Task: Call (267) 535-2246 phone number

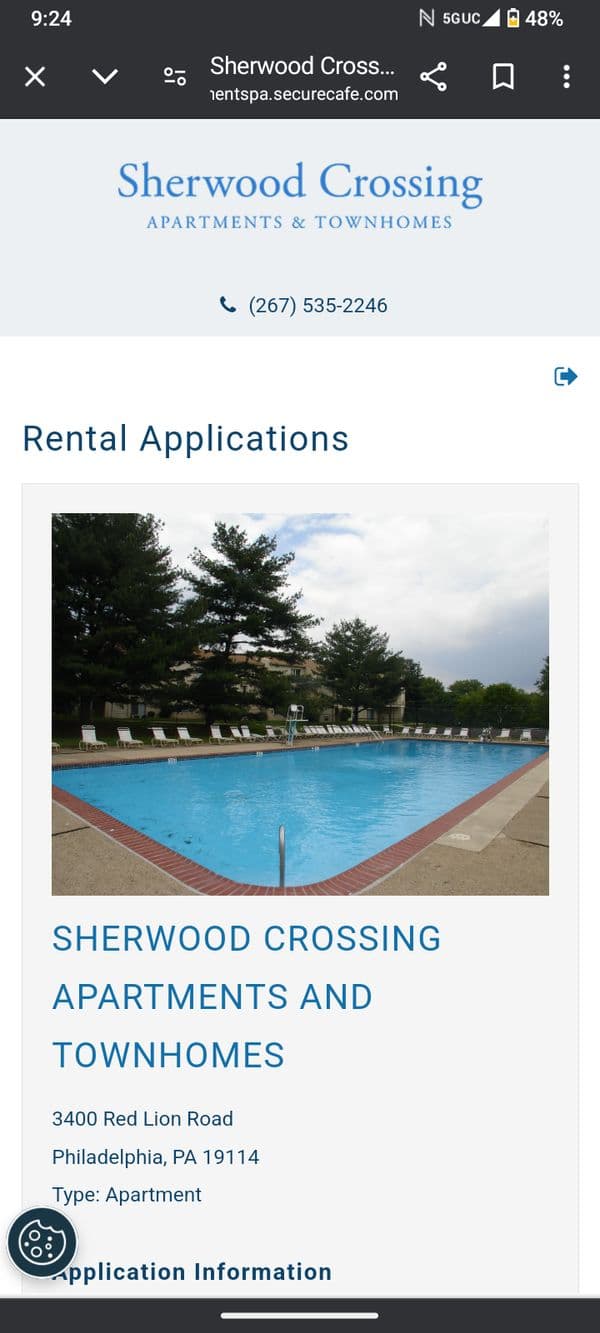Action: (x=317, y=306)
